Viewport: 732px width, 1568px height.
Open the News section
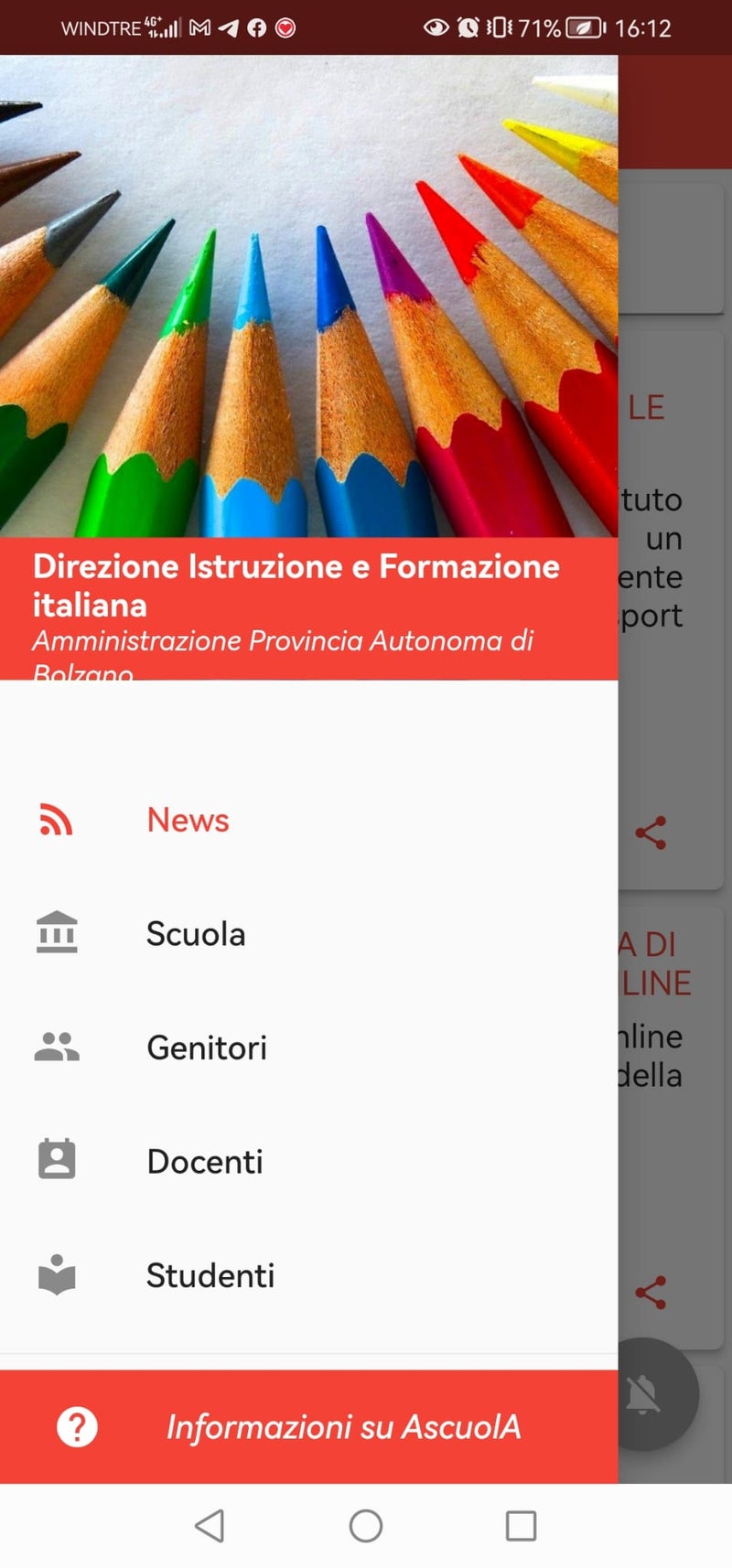coord(188,821)
